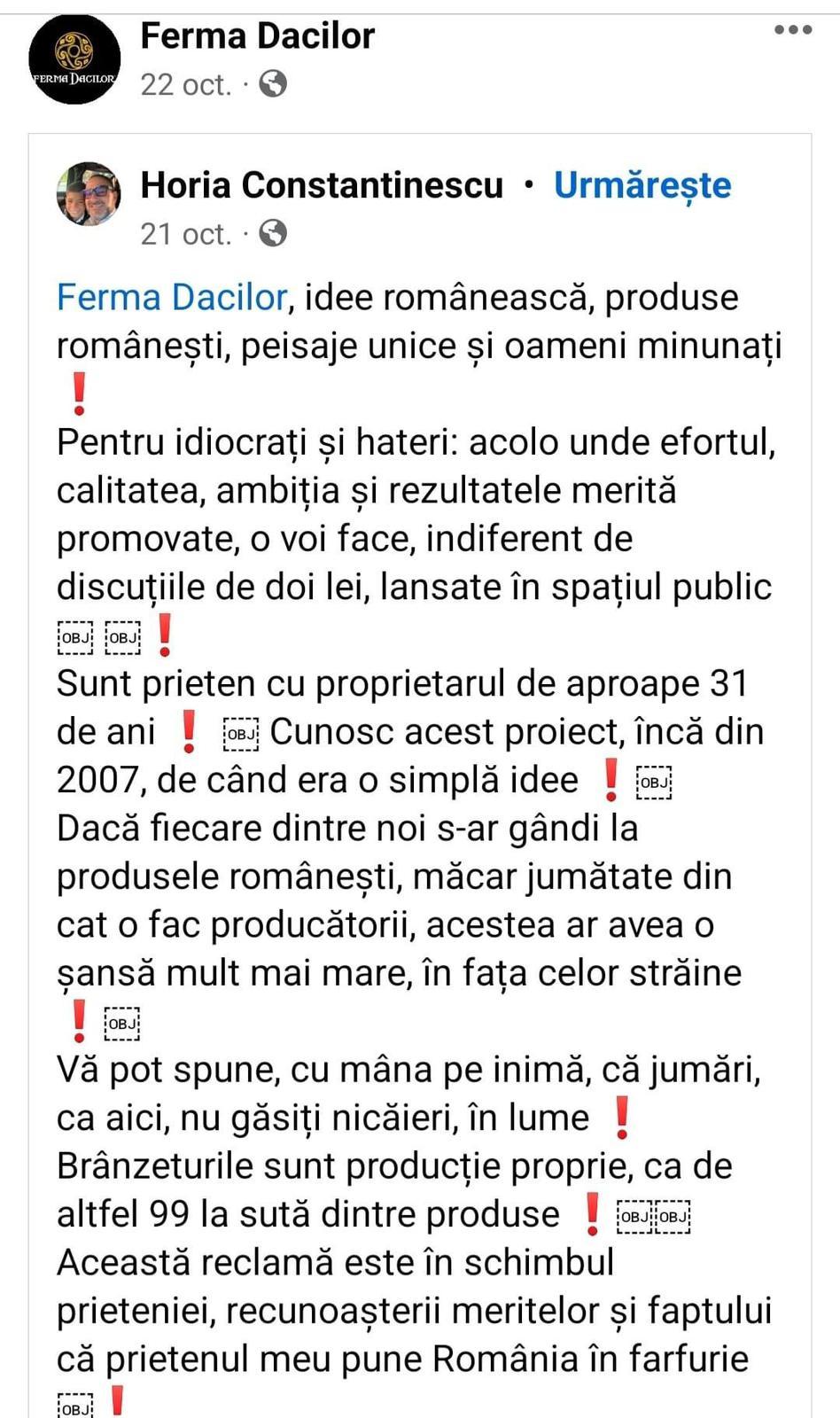Toggle following Horia via the Urmărește button
840x1418 pixels.
point(642,184)
